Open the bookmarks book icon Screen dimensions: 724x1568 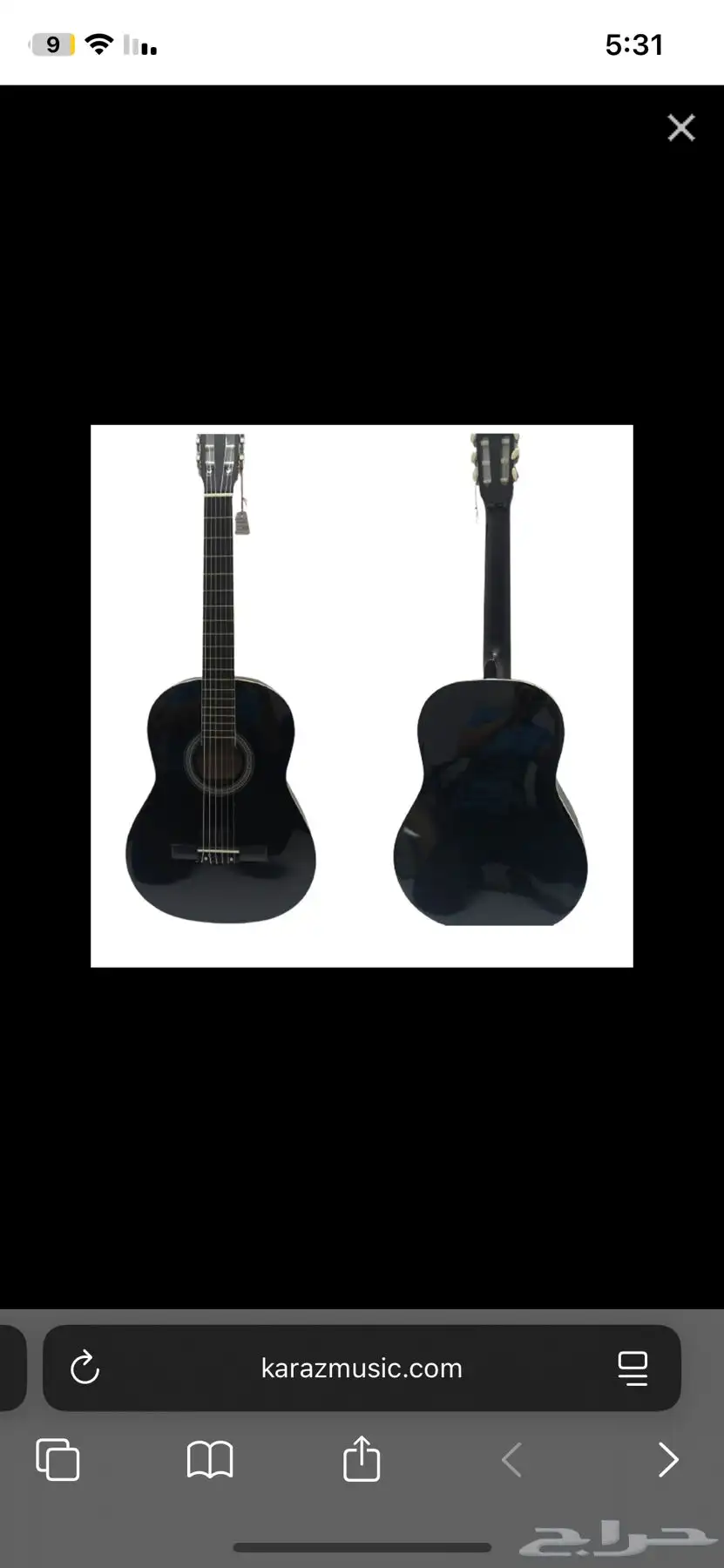(x=210, y=1459)
